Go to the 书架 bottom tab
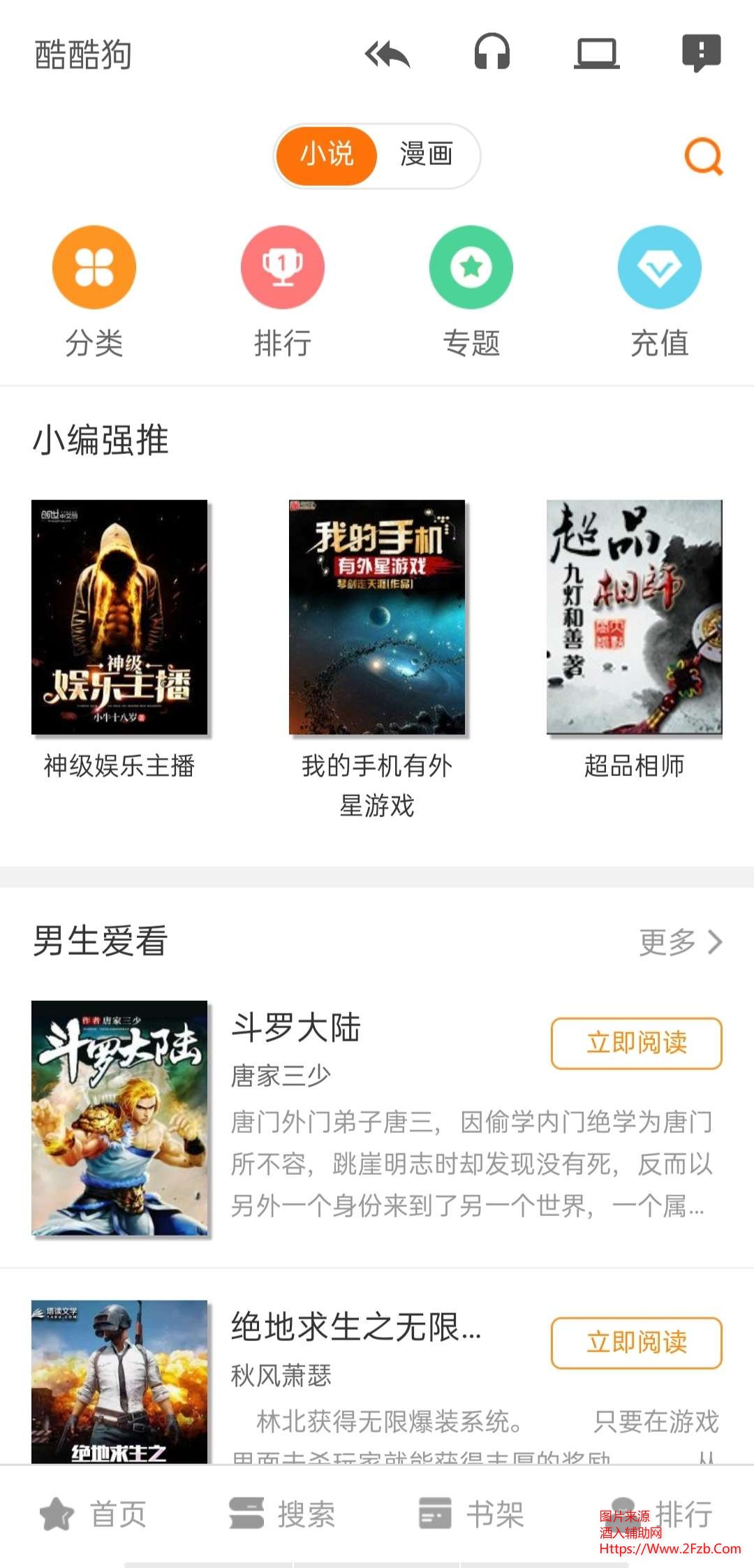 [471, 1514]
